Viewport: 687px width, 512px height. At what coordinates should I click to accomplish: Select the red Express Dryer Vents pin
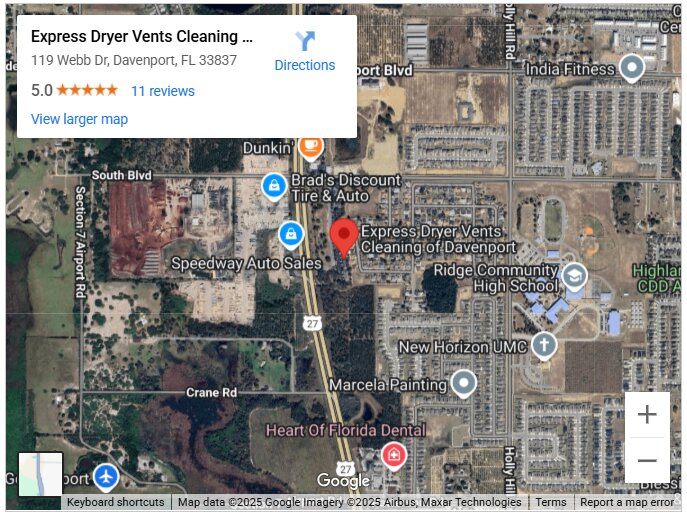pyautogui.click(x=344, y=238)
